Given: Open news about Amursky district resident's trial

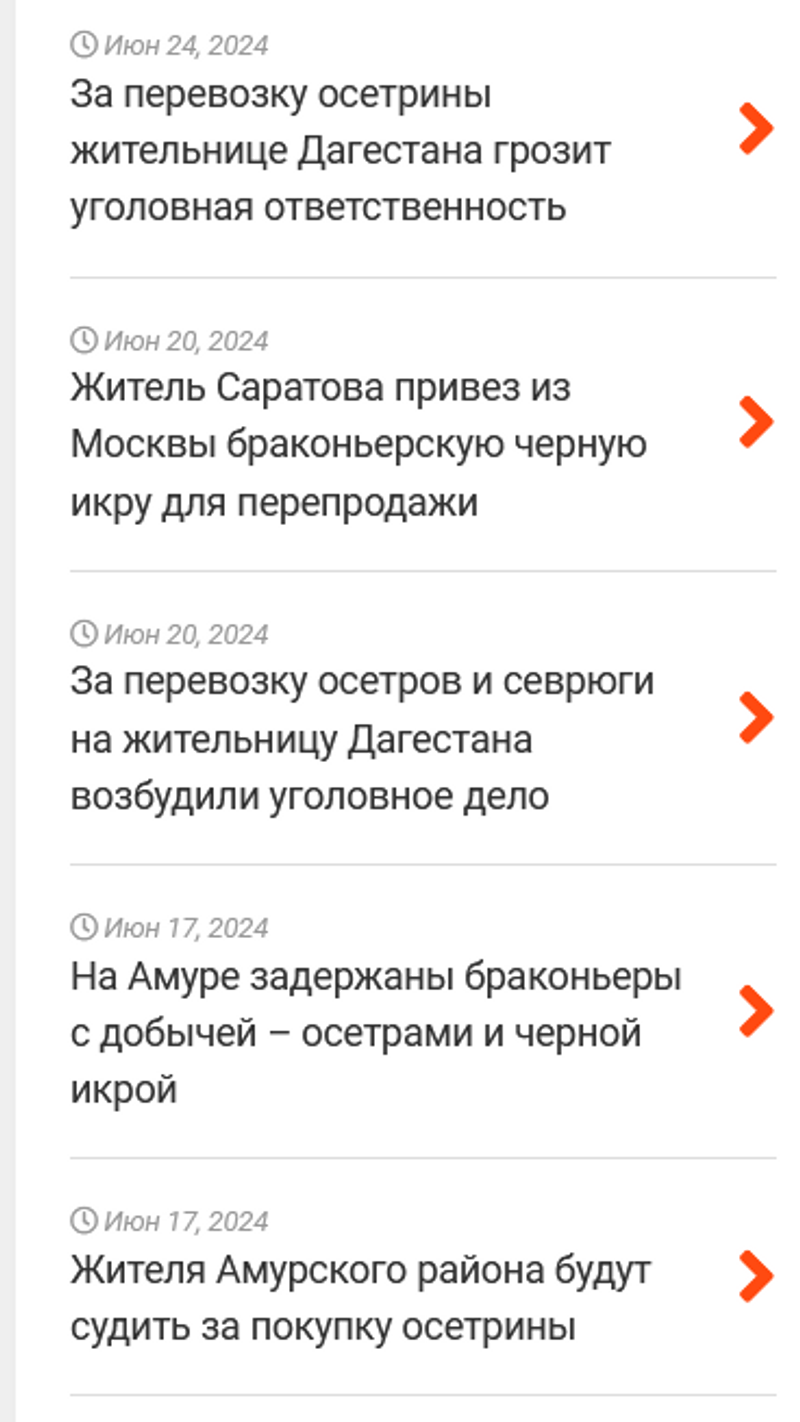Looking at the screenshot, I should (360, 1298).
